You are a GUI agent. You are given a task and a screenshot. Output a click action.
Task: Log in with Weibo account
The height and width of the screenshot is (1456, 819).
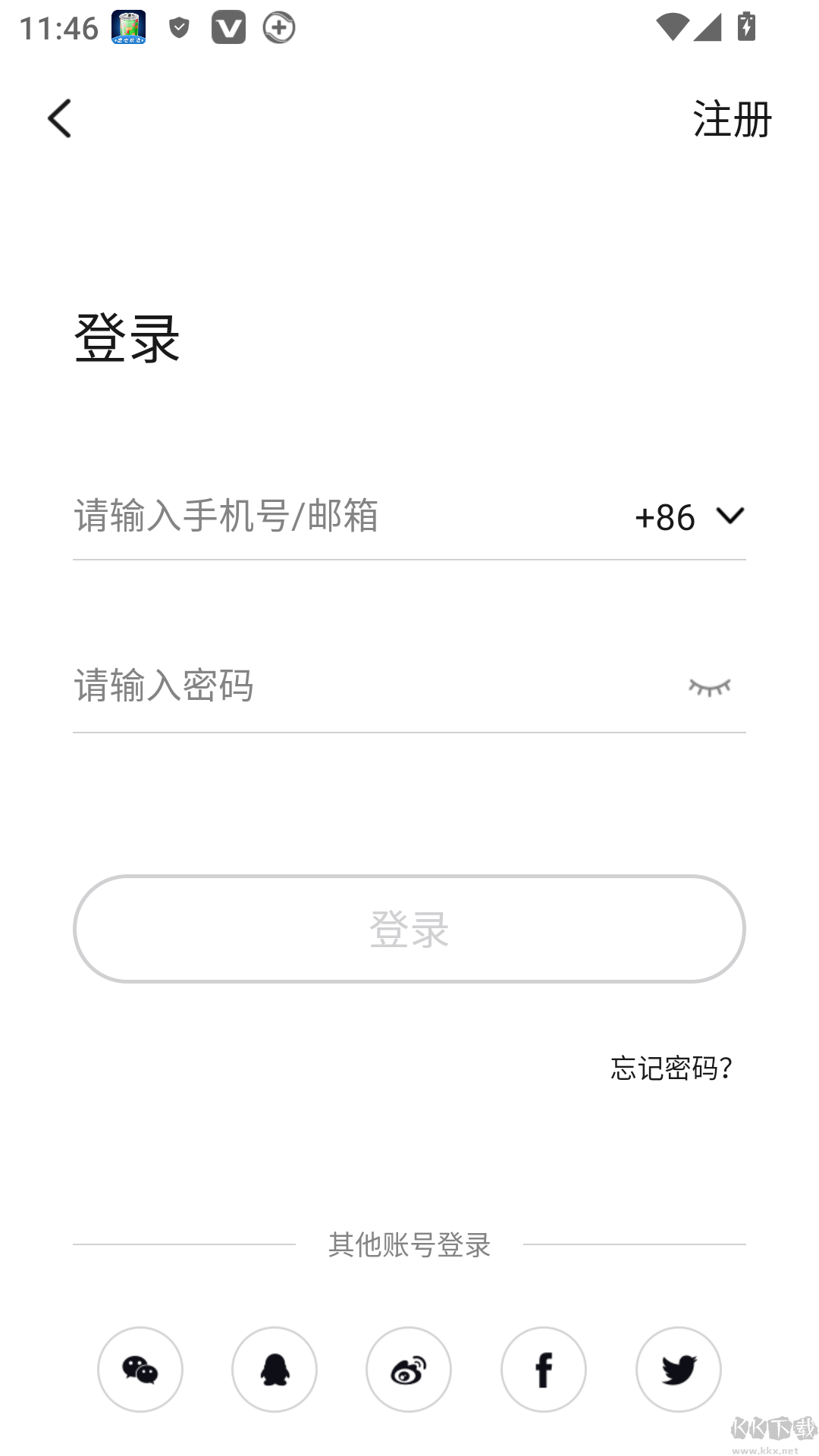pyautogui.click(x=409, y=1370)
